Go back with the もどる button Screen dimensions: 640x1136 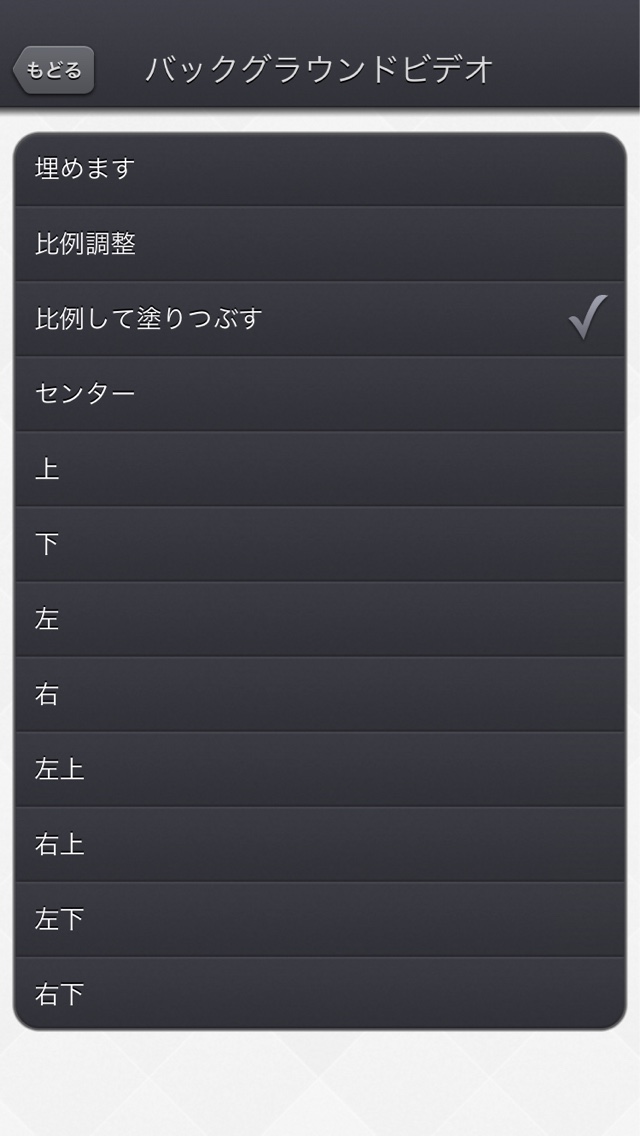pos(54,71)
